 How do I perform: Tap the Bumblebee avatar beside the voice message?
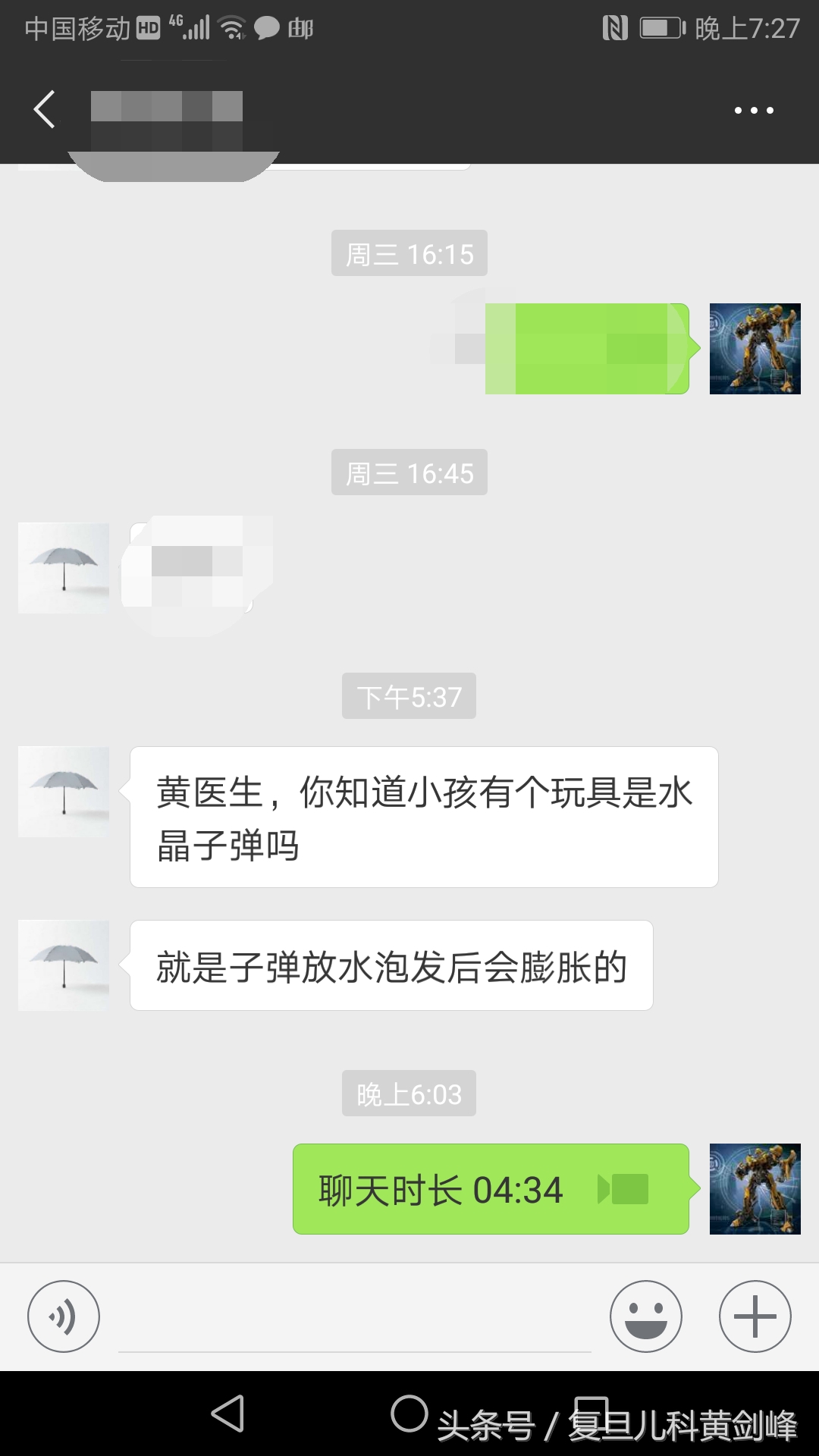[x=756, y=347]
